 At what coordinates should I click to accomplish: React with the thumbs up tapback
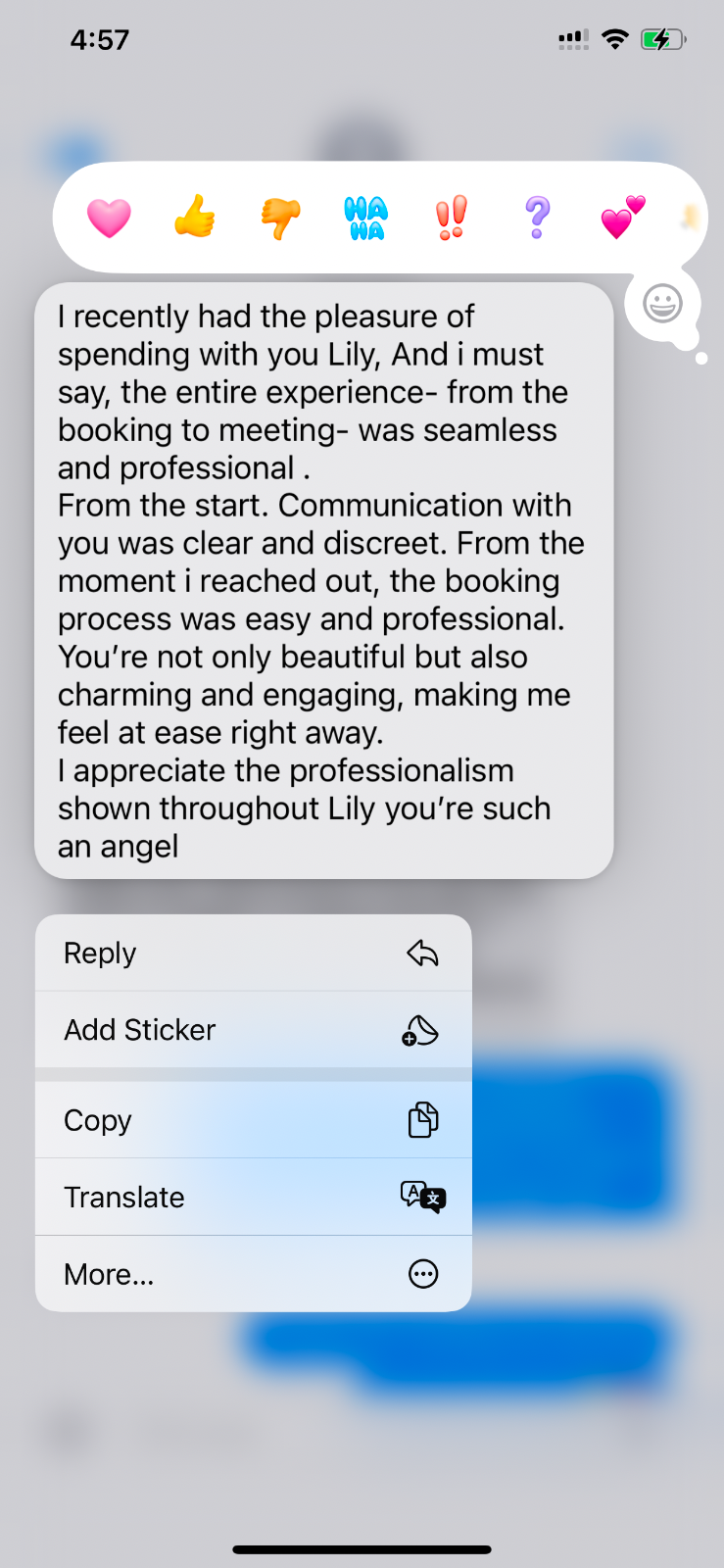(x=195, y=217)
